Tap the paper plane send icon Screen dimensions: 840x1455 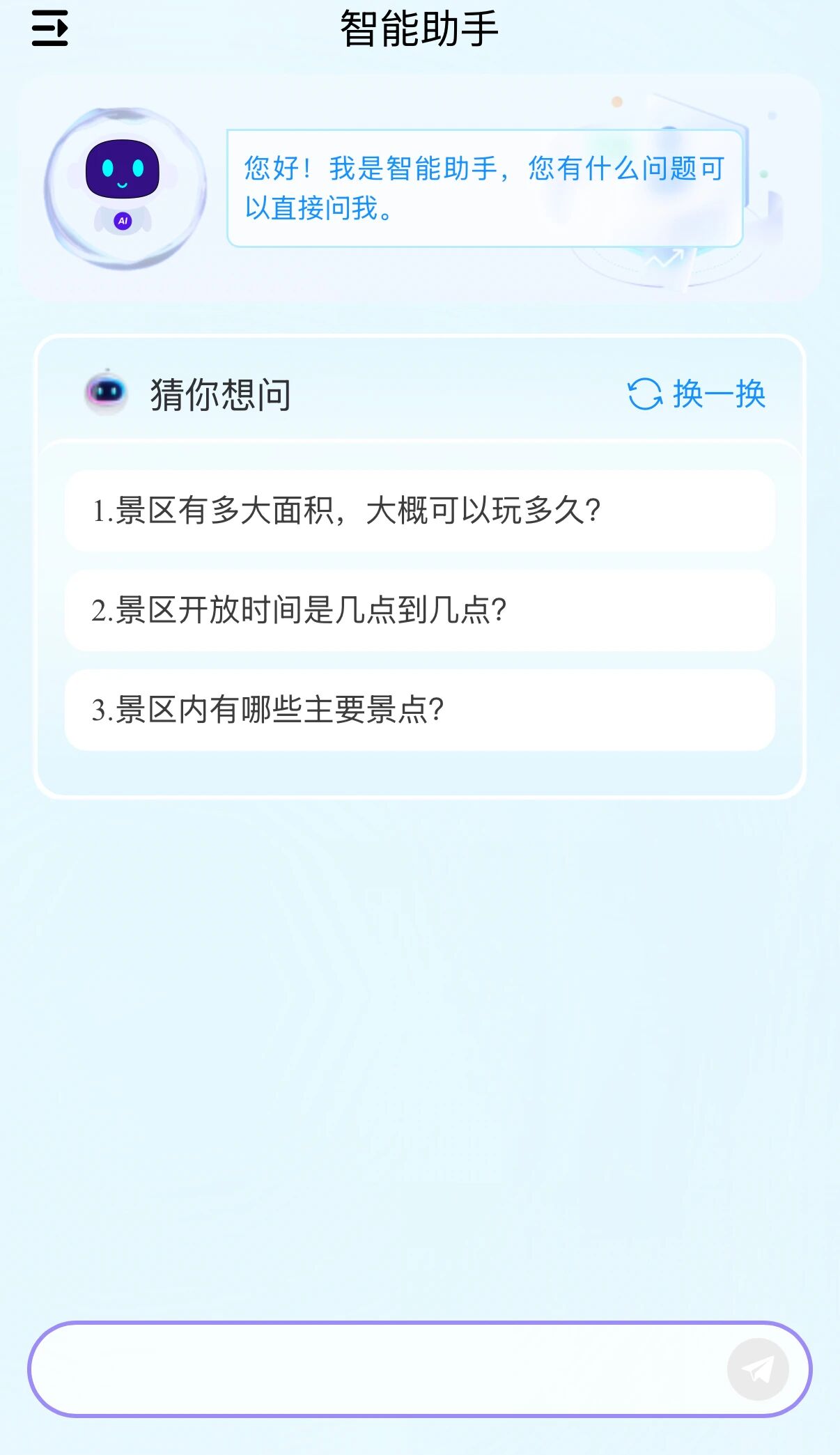tap(758, 1369)
